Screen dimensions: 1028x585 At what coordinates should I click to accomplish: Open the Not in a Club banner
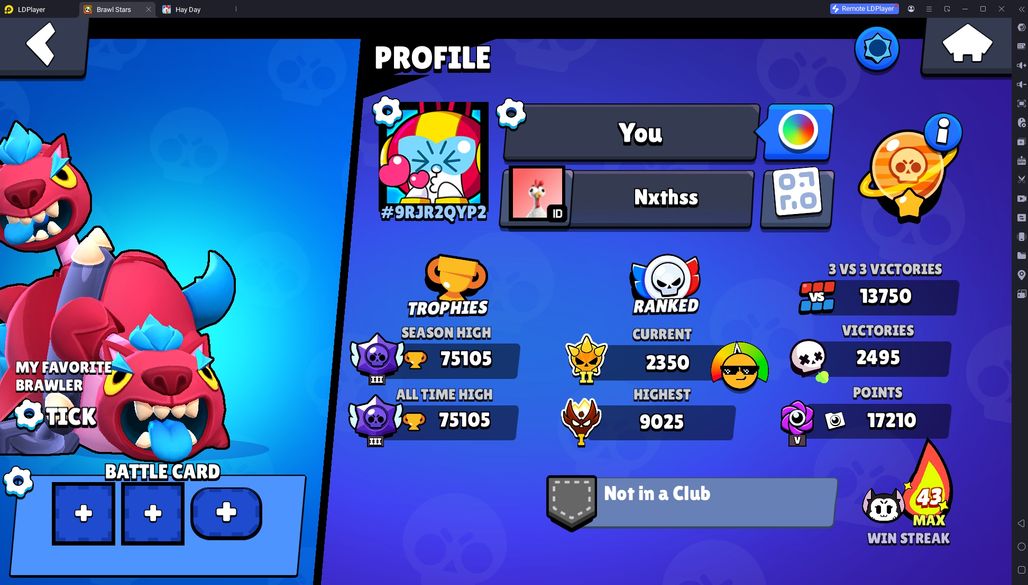tap(692, 501)
